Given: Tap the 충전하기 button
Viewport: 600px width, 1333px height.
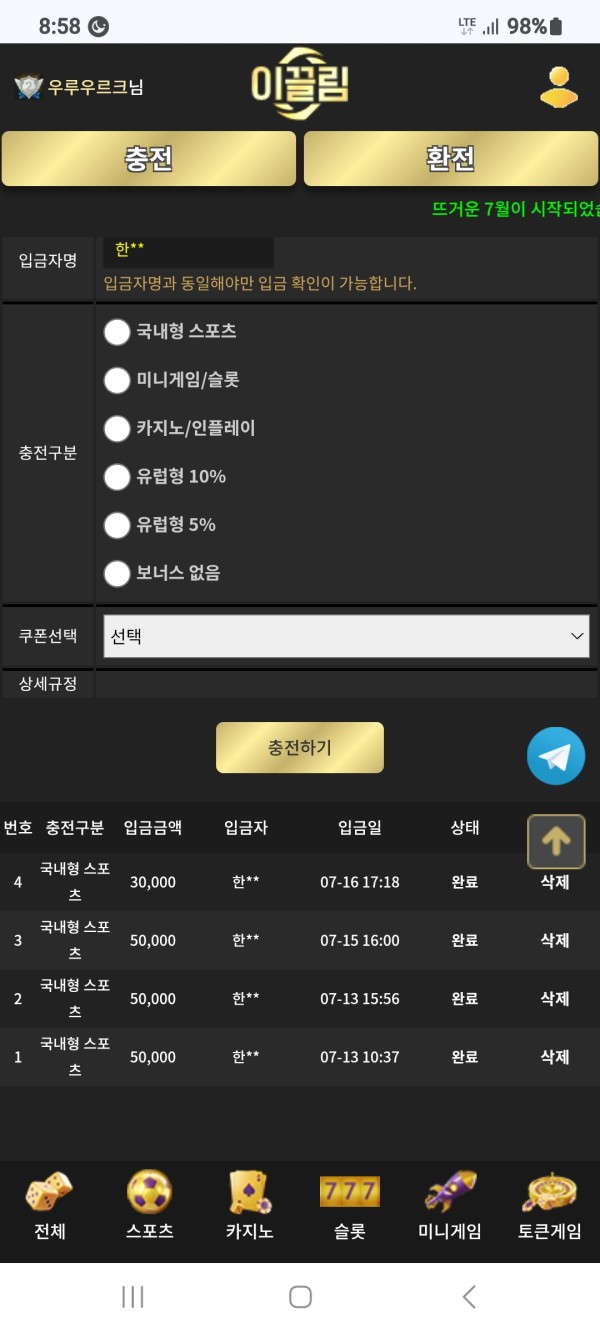Looking at the screenshot, I should point(300,748).
